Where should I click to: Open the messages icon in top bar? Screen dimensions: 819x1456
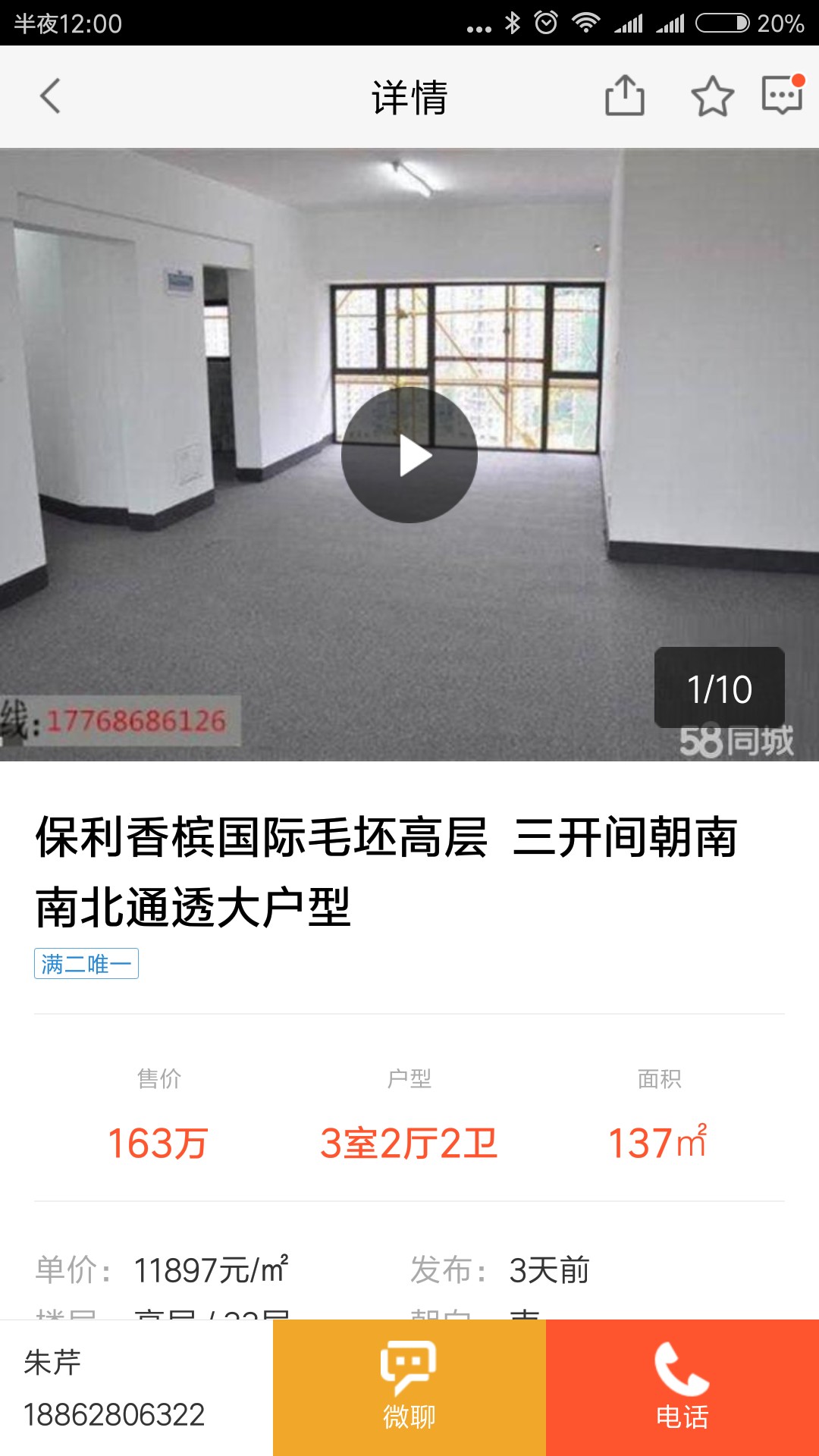[x=782, y=95]
